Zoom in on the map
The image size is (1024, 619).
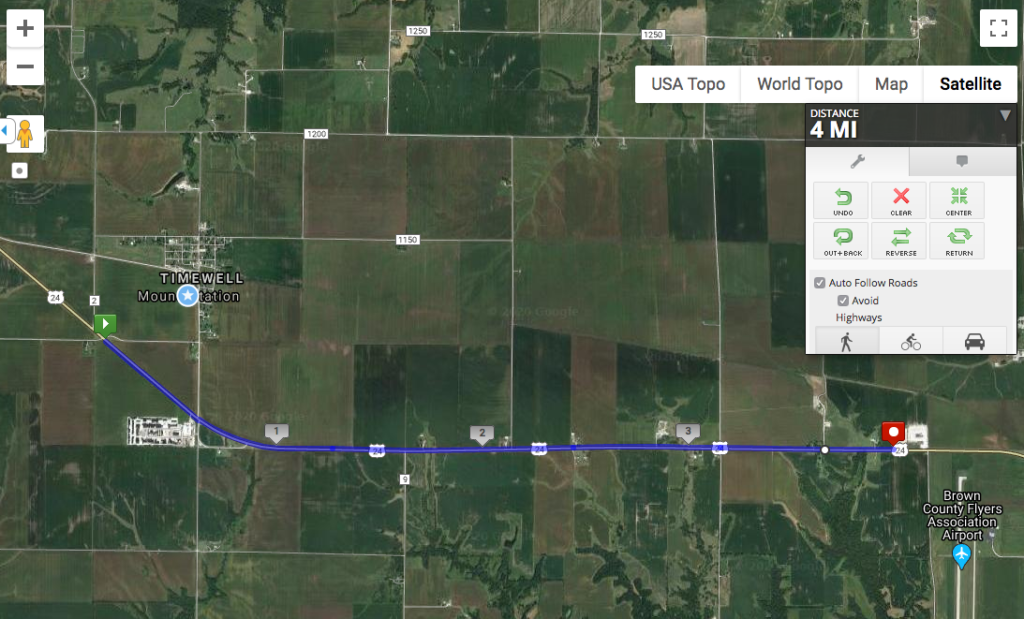click(x=25, y=28)
